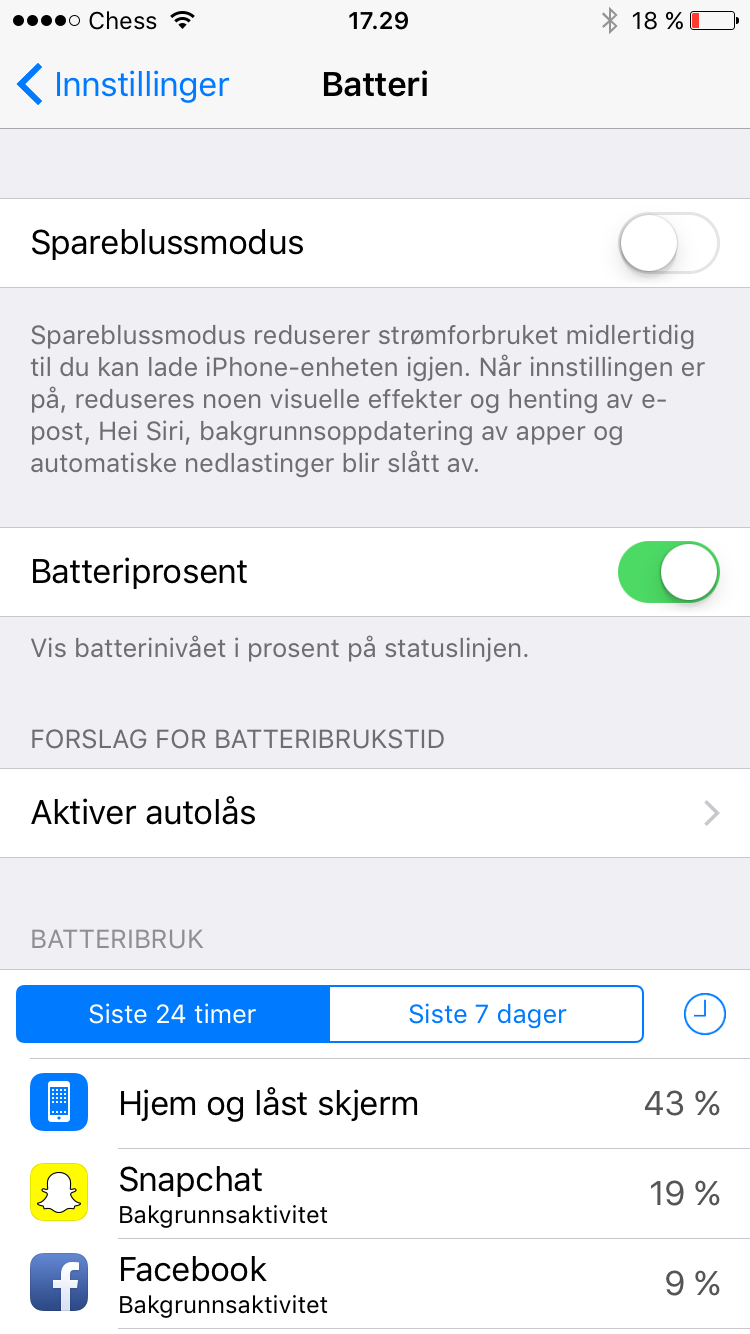Open the Facebook battery usage row

pos(375,1283)
